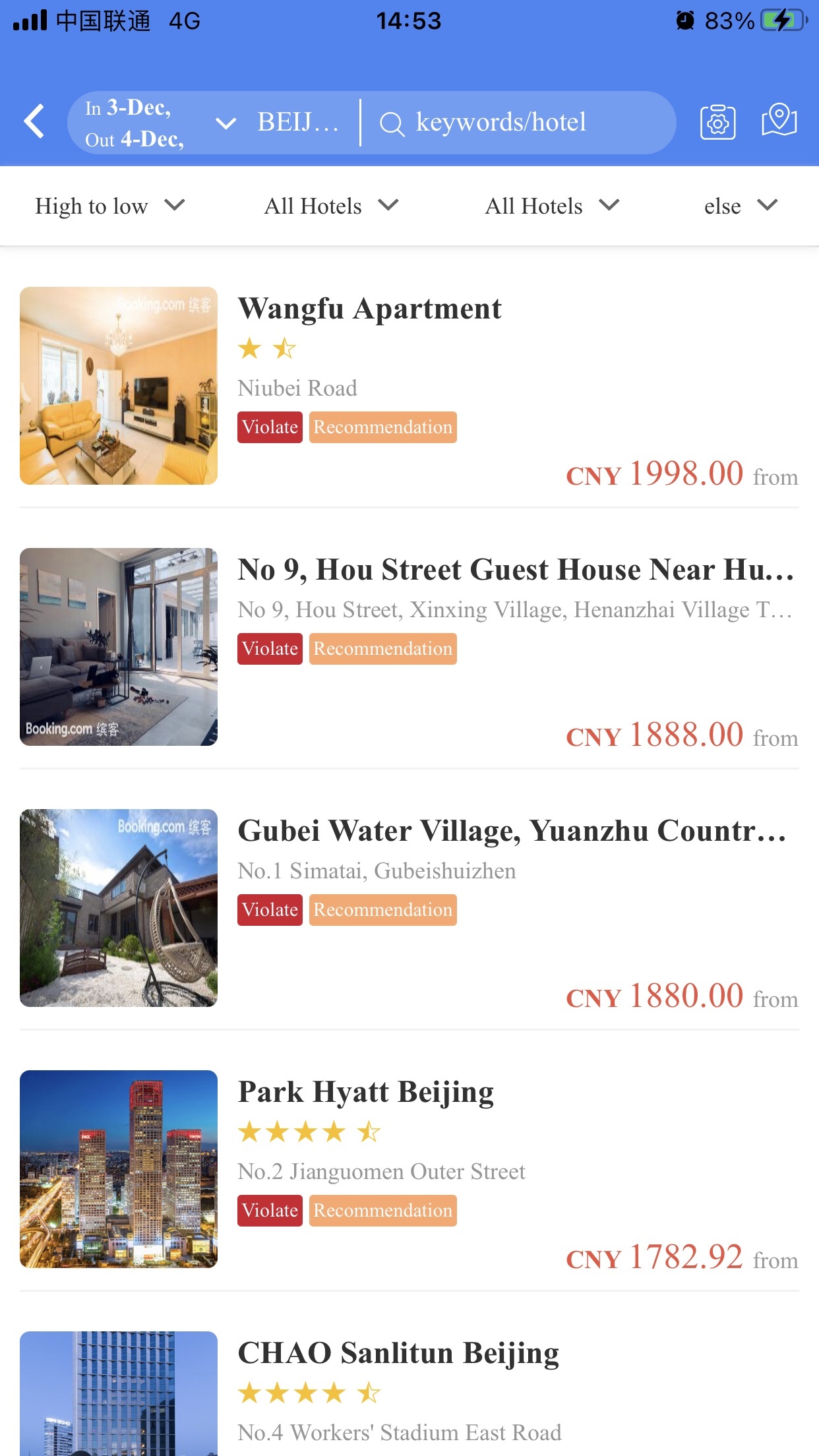Open the camera settings icon
Image resolution: width=819 pixels, height=1456 pixels.
pyautogui.click(x=717, y=122)
